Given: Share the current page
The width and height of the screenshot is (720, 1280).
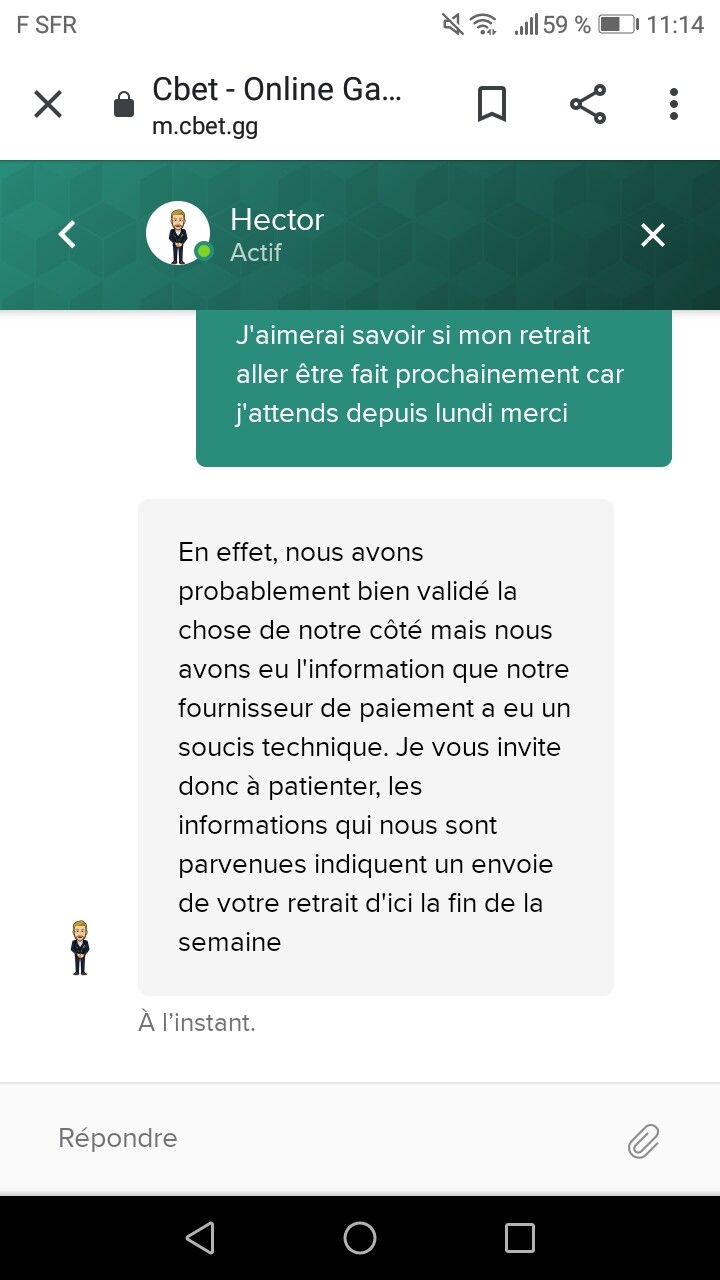Looking at the screenshot, I should click(x=588, y=104).
